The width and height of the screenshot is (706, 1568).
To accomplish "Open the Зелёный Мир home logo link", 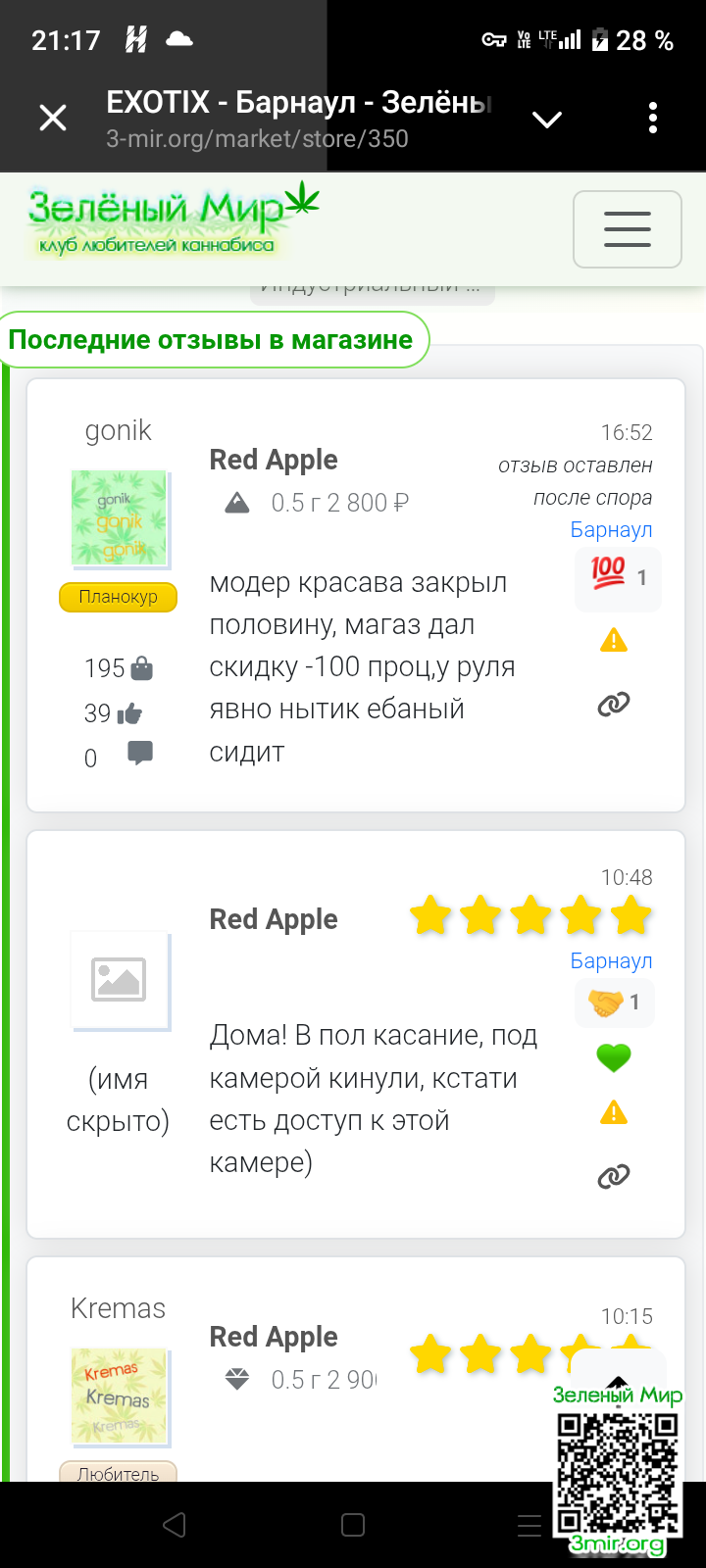I will pyautogui.click(x=172, y=220).
